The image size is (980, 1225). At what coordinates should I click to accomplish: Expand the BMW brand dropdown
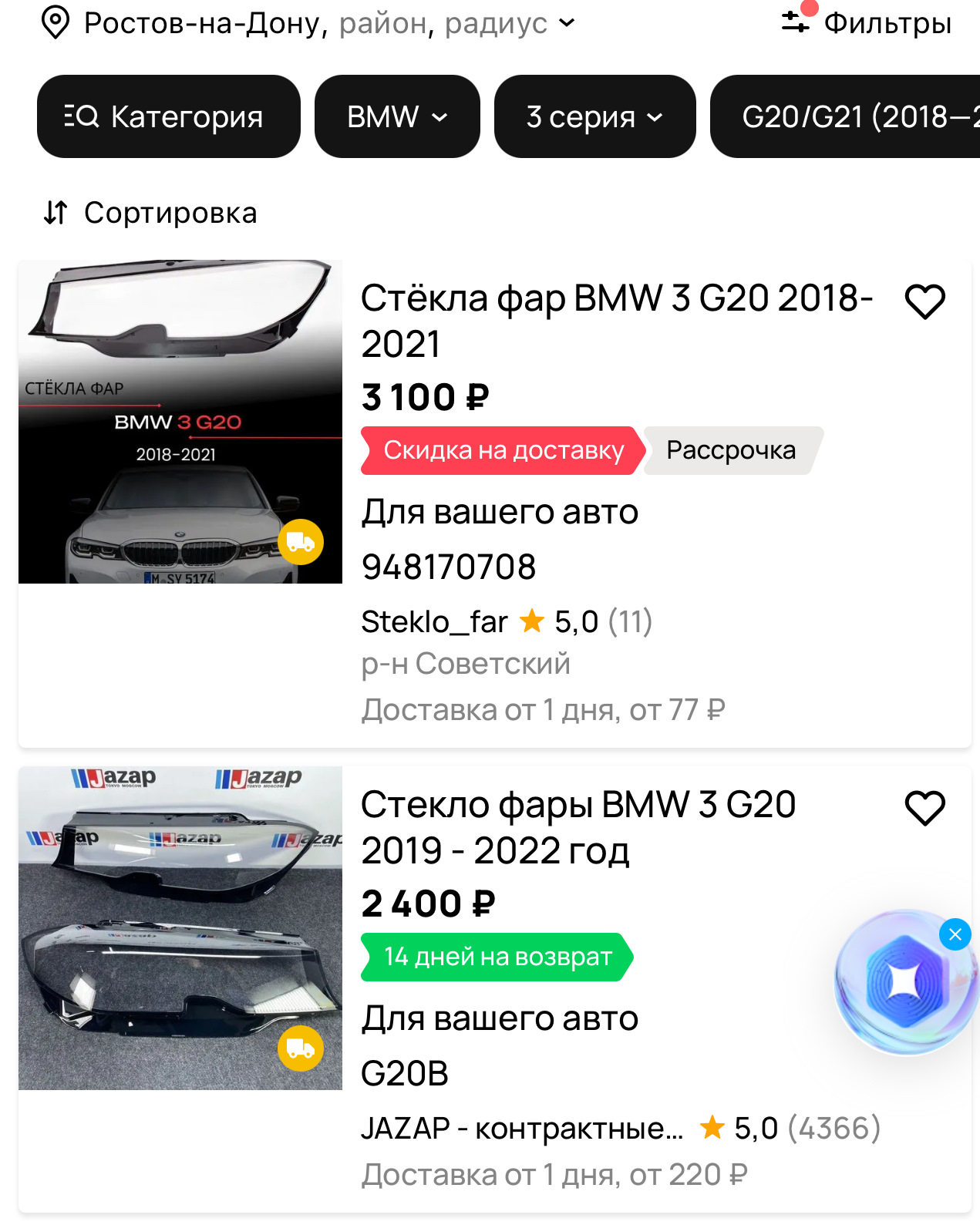397,116
